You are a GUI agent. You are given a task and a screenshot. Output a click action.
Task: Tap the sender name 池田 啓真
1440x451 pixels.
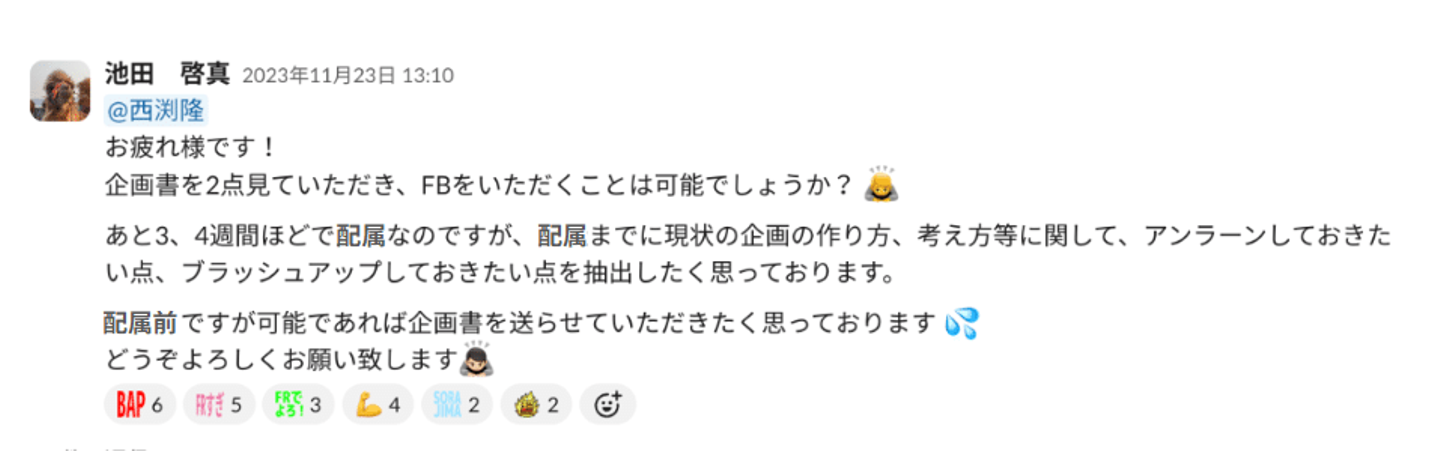168,74
